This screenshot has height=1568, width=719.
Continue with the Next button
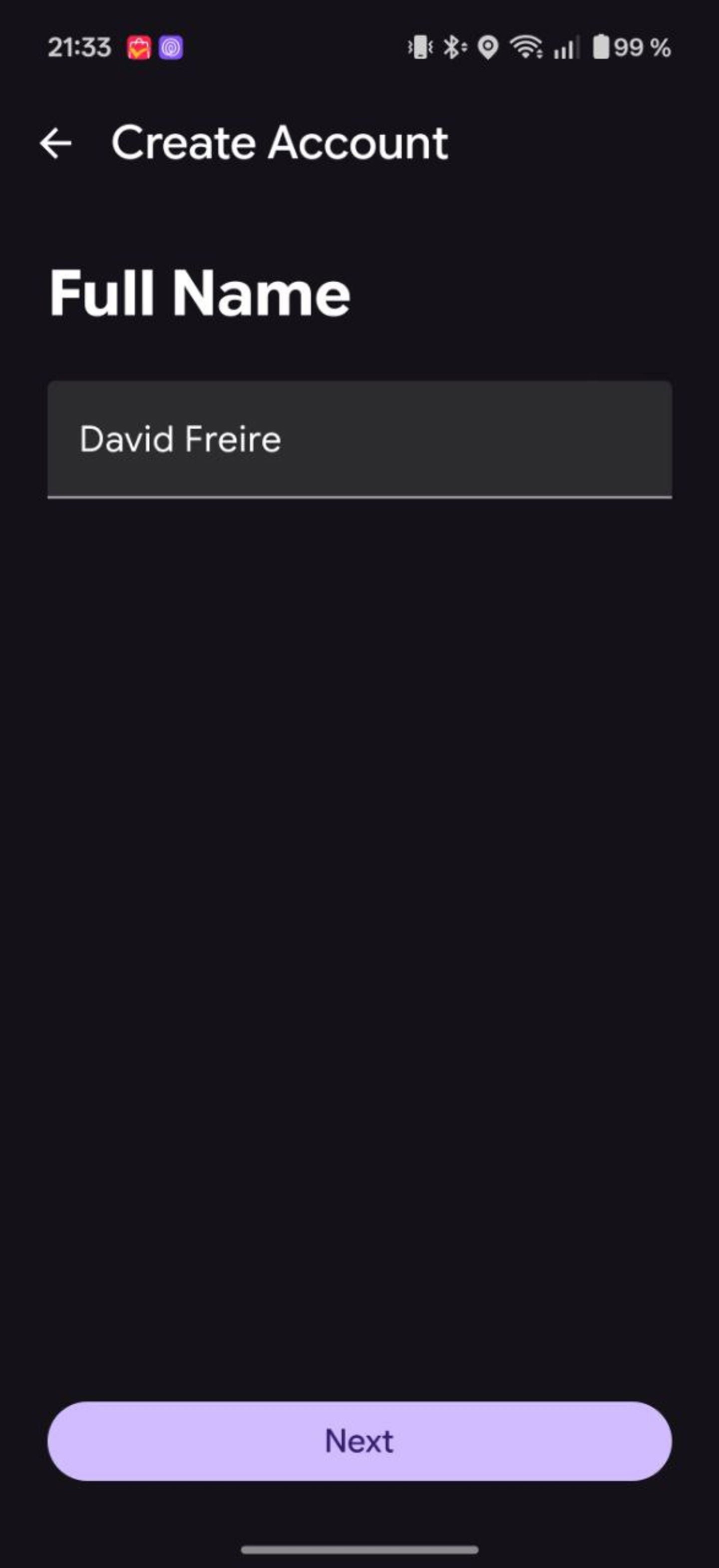(359, 1441)
